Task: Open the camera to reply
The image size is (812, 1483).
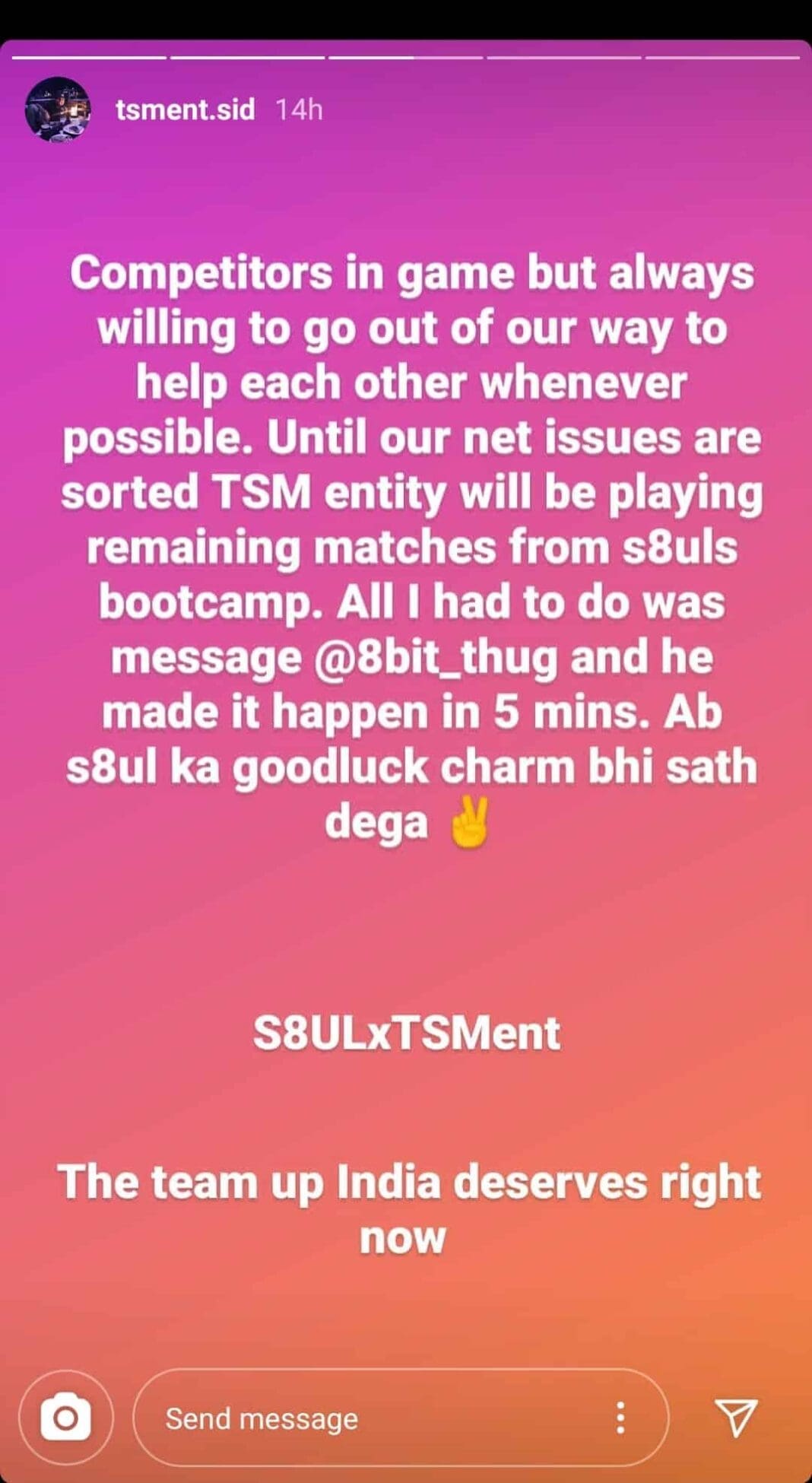Action: (66, 1418)
